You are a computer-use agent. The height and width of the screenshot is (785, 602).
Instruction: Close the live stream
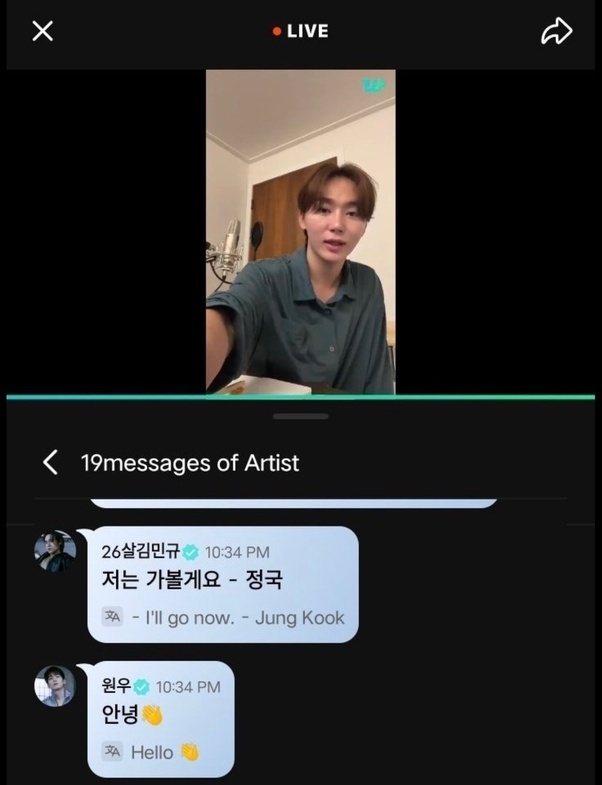click(42, 31)
